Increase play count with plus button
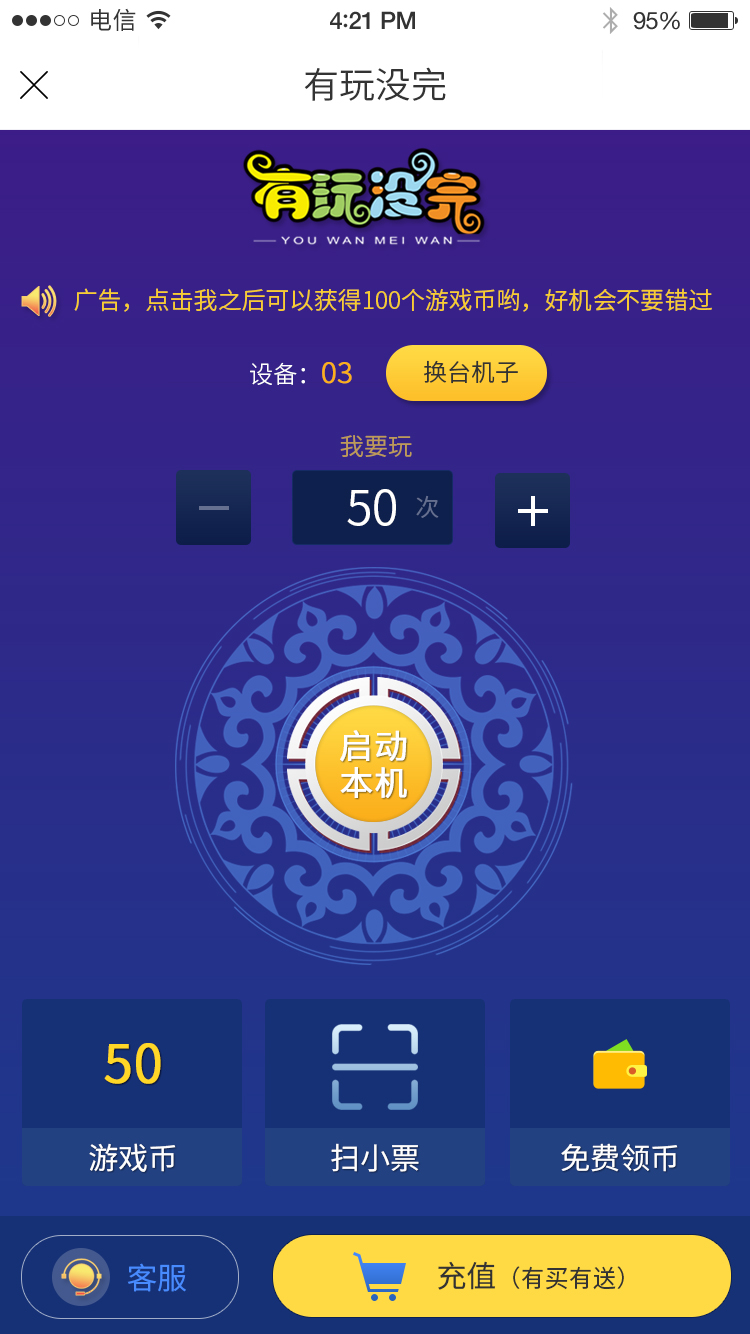Viewport: 750px width, 1334px height. 532,511
